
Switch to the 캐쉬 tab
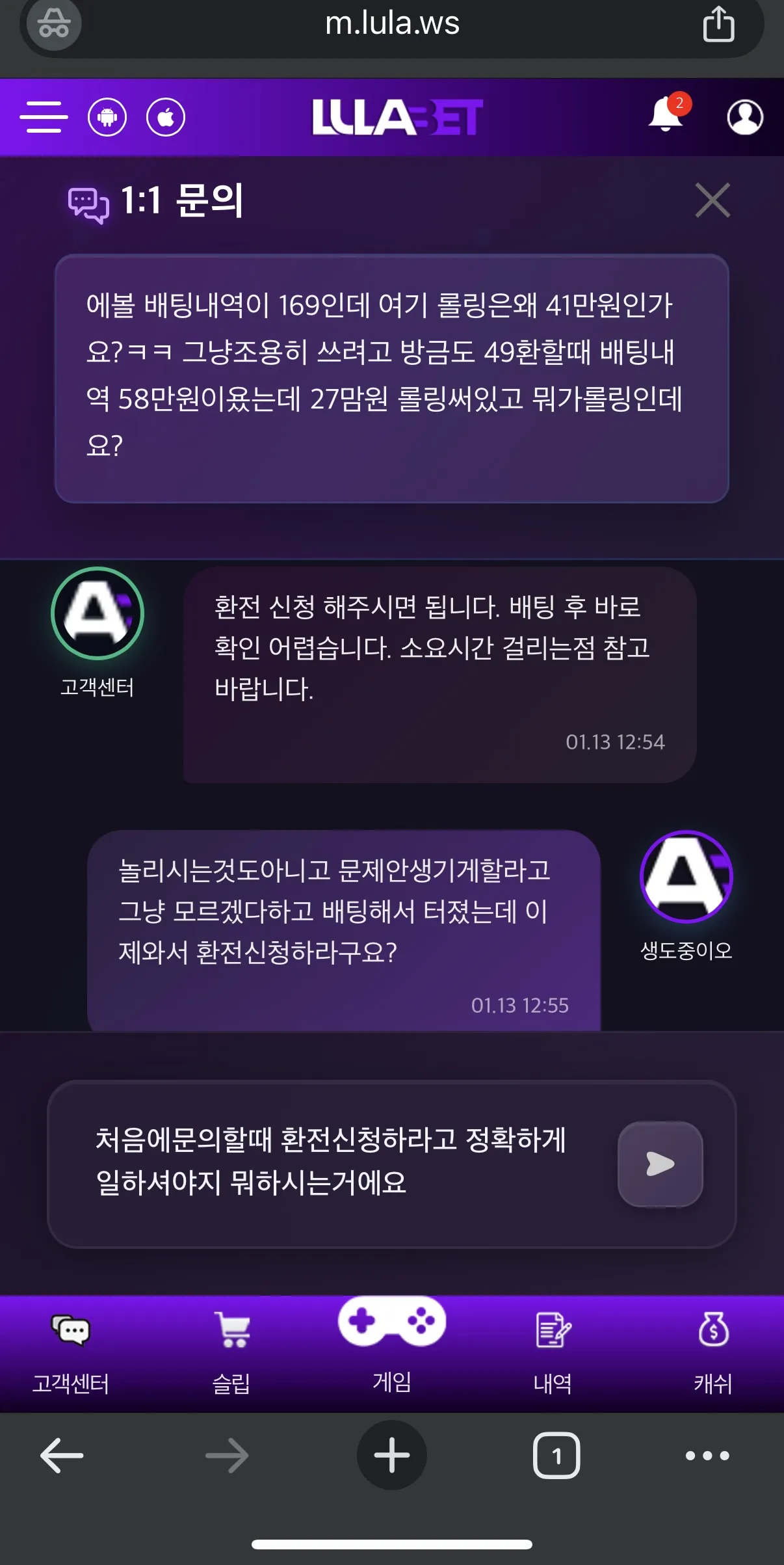(713, 1353)
